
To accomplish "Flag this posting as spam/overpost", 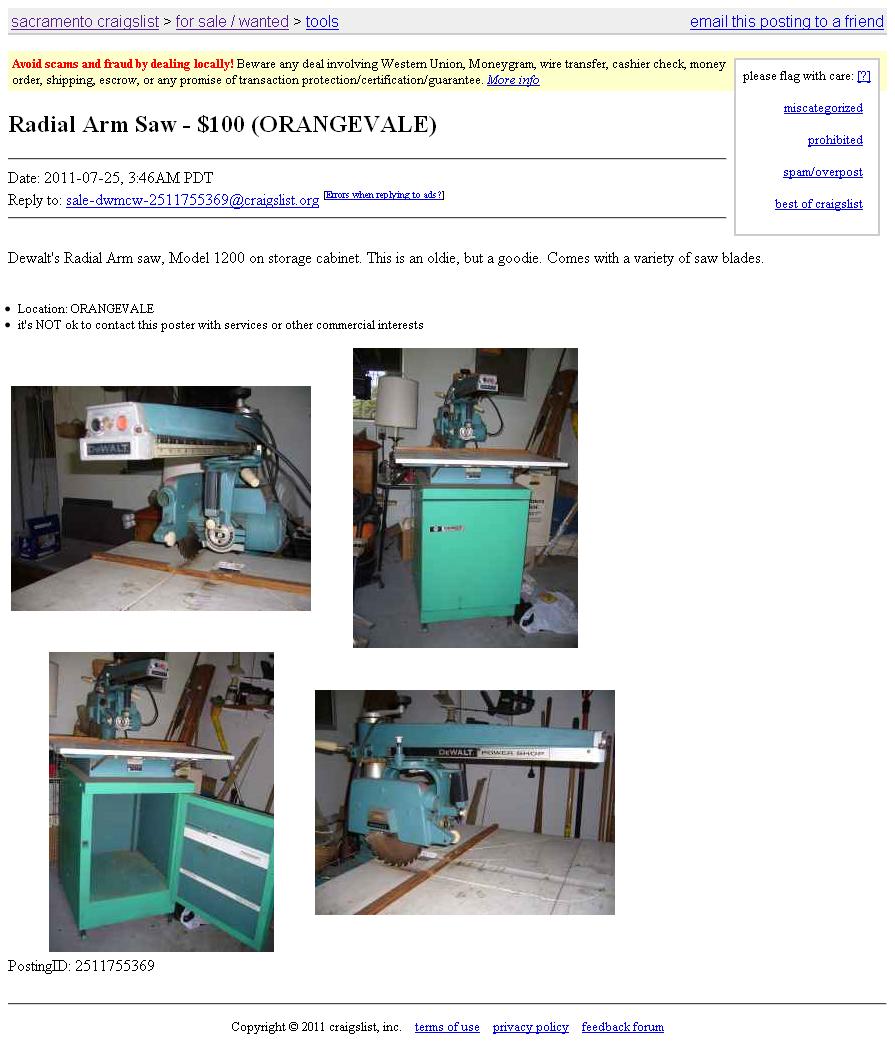I will (x=822, y=172).
